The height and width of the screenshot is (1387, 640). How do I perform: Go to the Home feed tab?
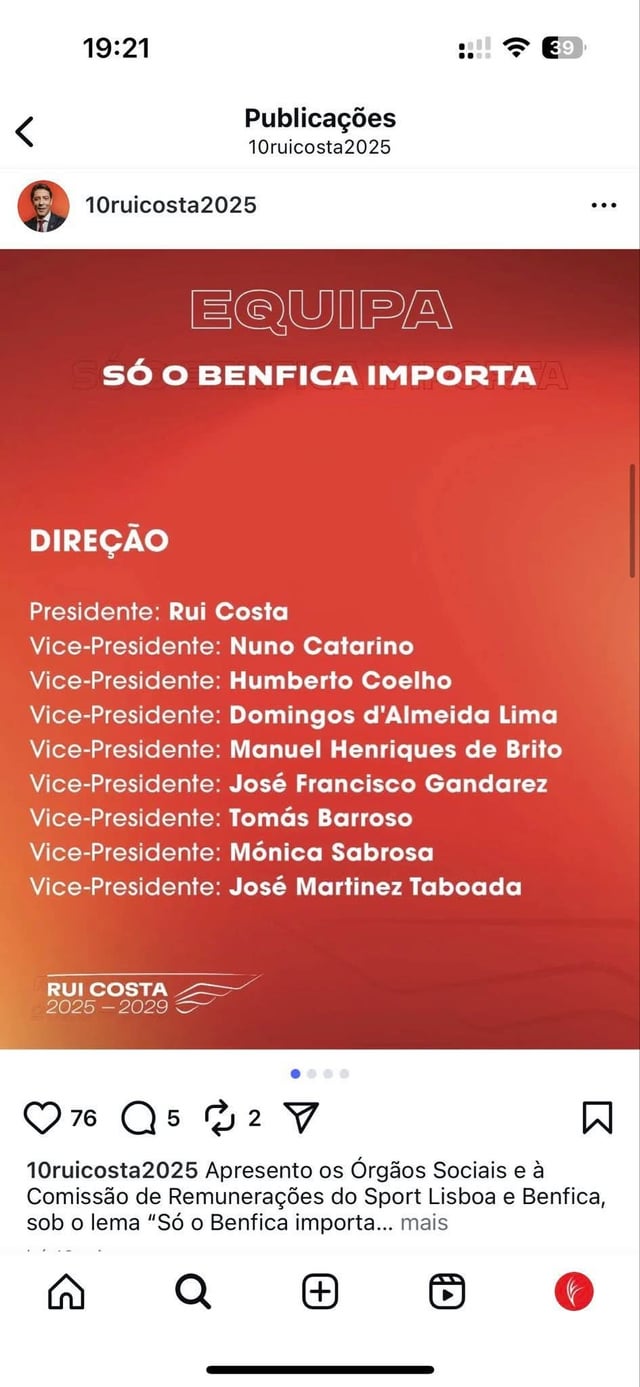point(66,1292)
